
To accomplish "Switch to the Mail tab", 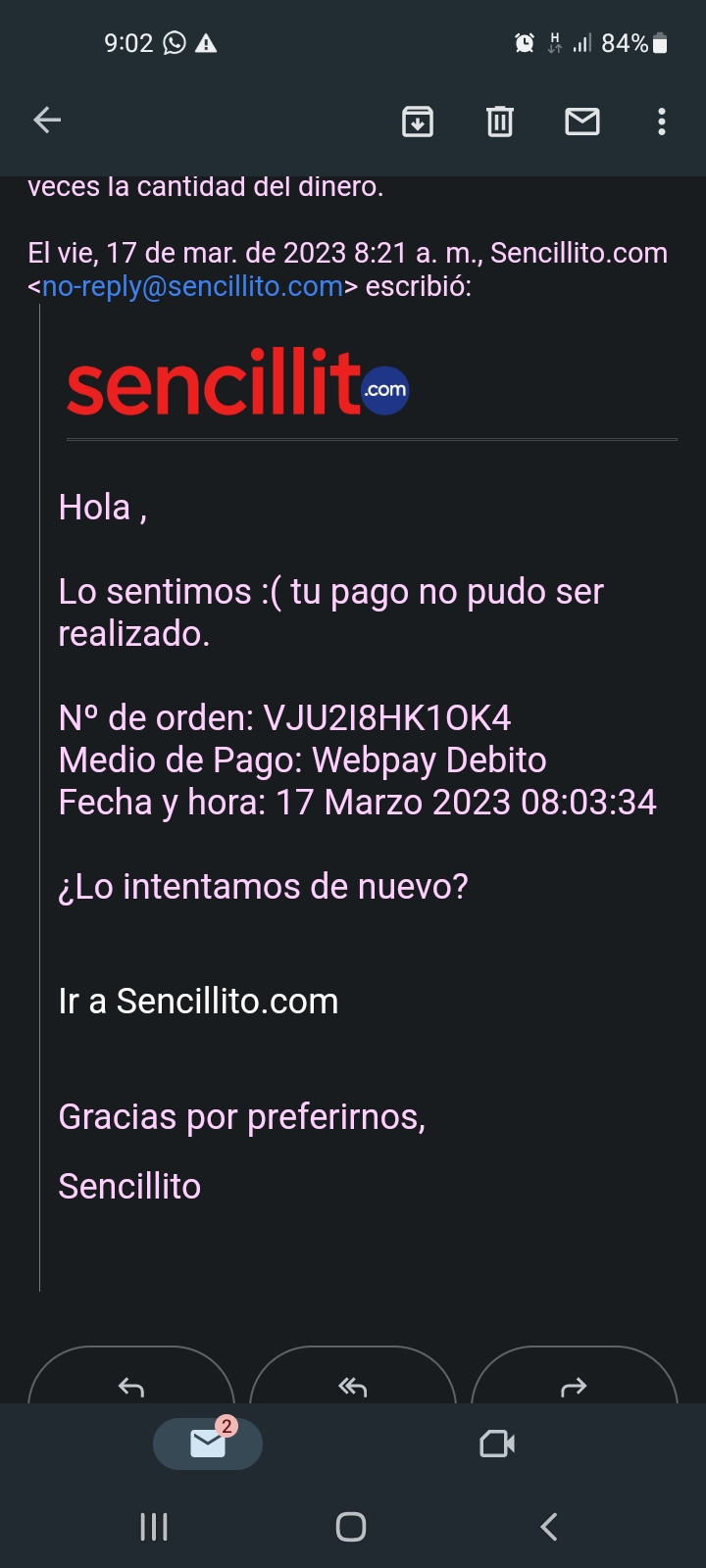I will coord(208,1444).
